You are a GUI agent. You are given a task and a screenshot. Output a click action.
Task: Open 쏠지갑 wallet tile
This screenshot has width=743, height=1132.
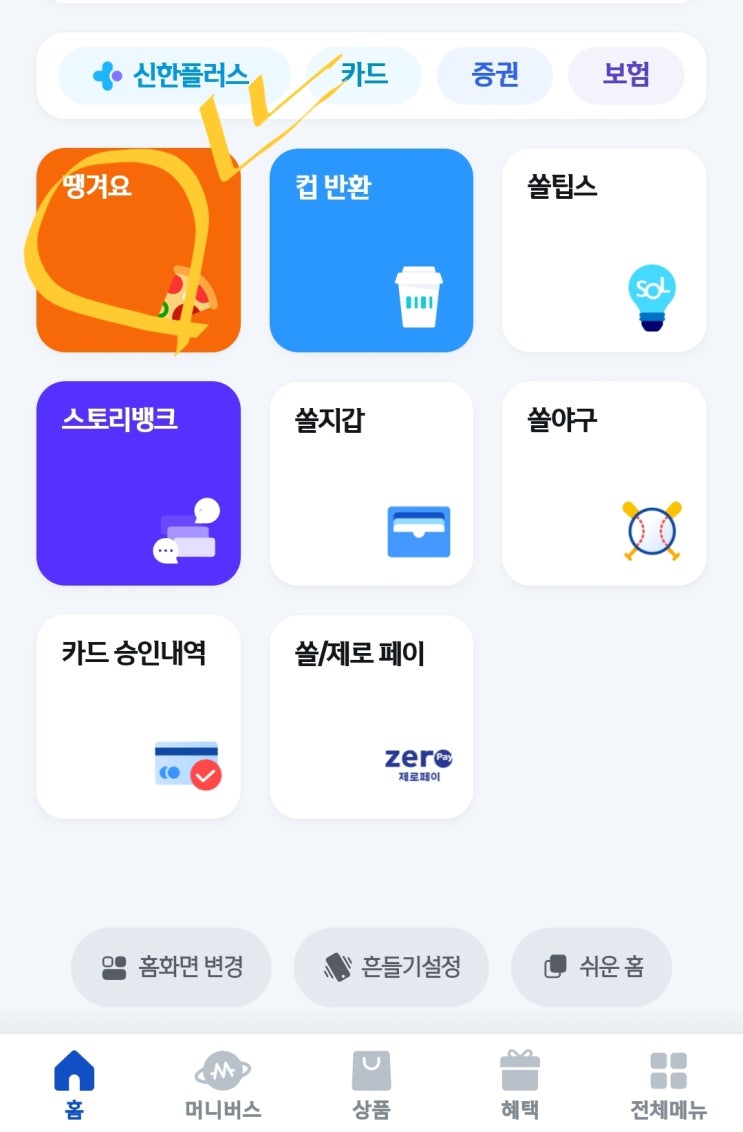[371, 484]
